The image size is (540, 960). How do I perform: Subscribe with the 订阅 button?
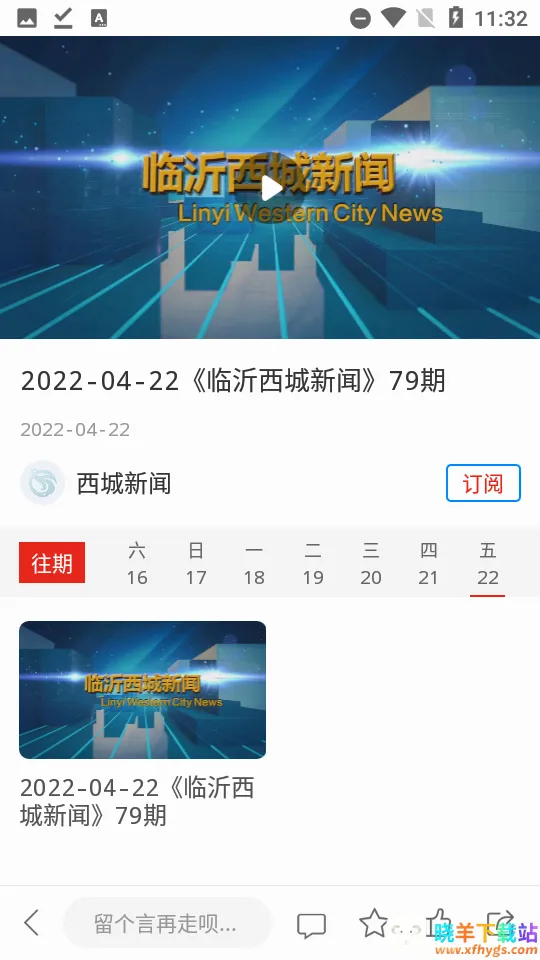point(483,483)
